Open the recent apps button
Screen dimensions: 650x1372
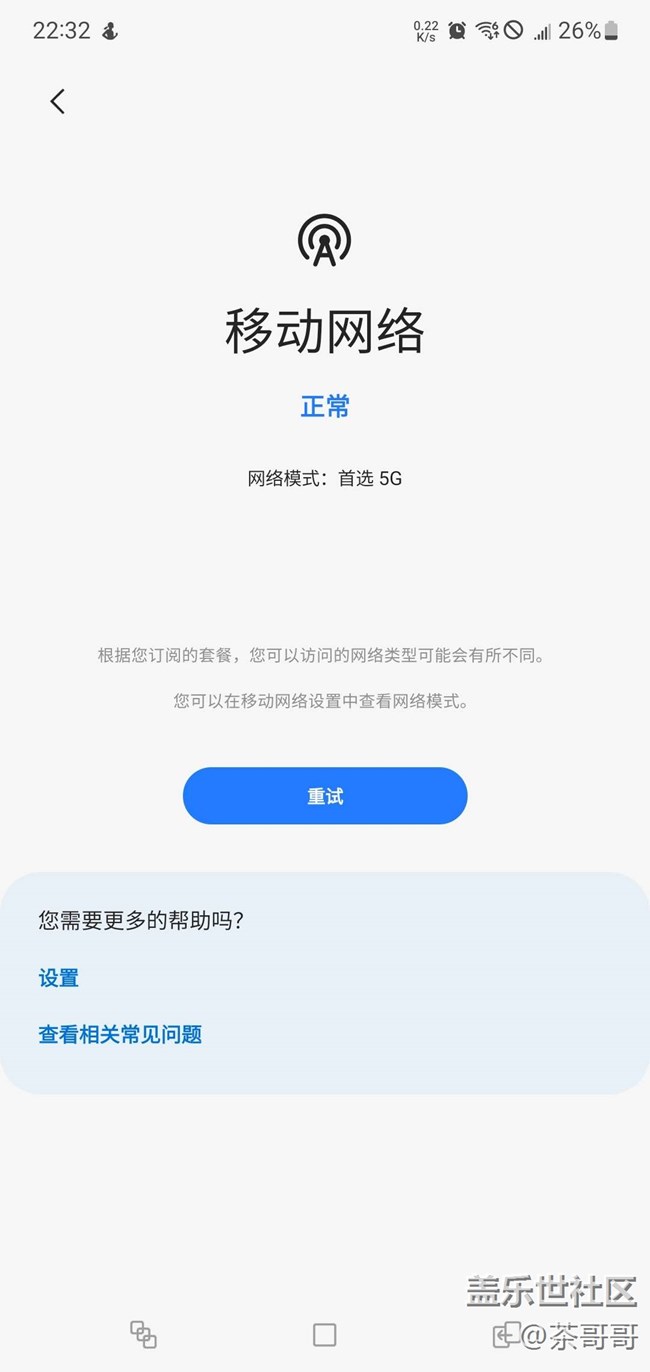tap(143, 1334)
